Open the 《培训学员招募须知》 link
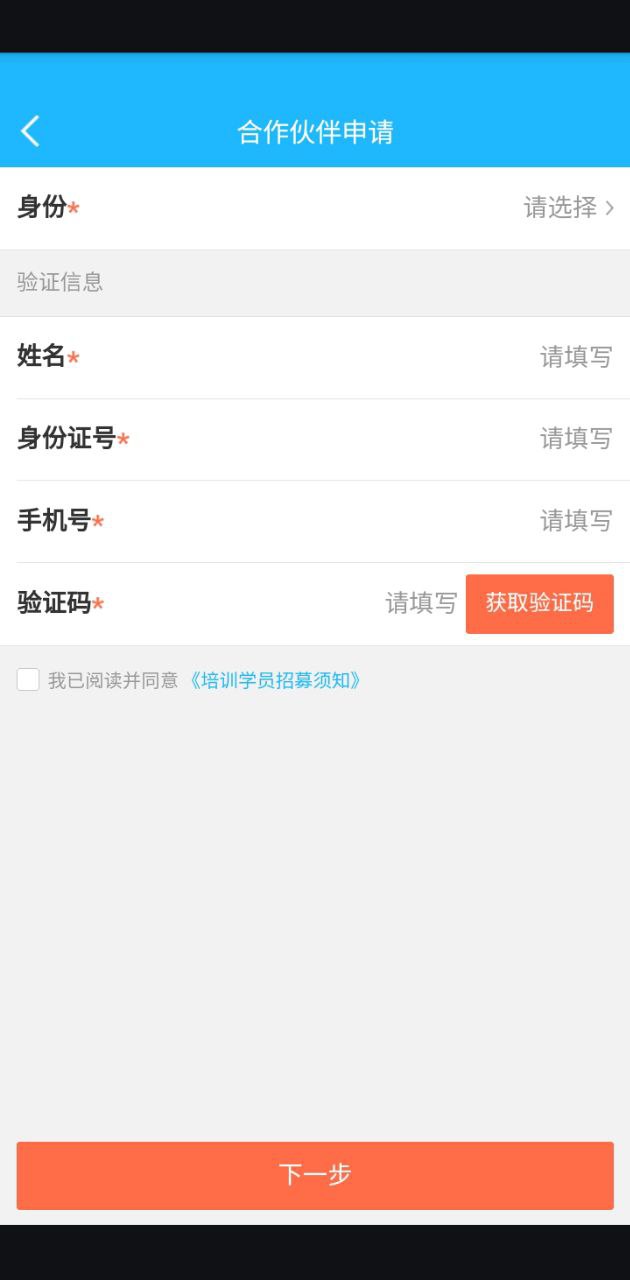This screenshot has height=1280, width=630. [x=274, y=680]
